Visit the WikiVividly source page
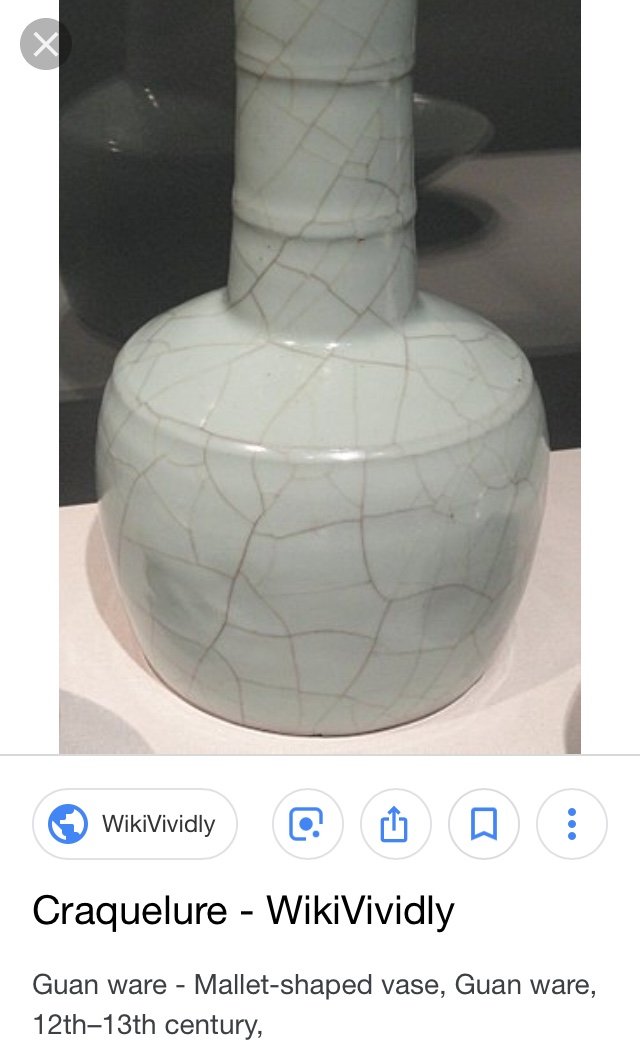The image size is (640, 1049). (135, 824)
